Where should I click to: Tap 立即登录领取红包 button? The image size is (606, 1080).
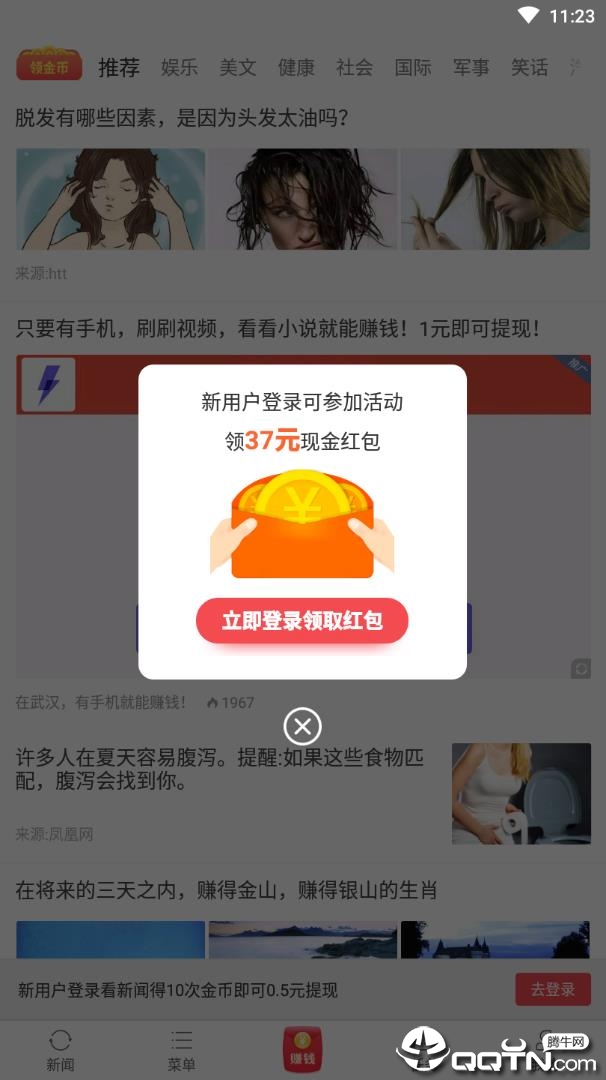tap(302, 621)
